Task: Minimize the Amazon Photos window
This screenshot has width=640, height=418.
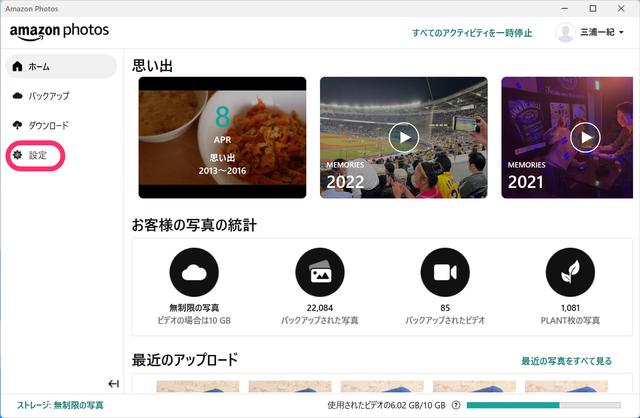Action: point(565,8)
